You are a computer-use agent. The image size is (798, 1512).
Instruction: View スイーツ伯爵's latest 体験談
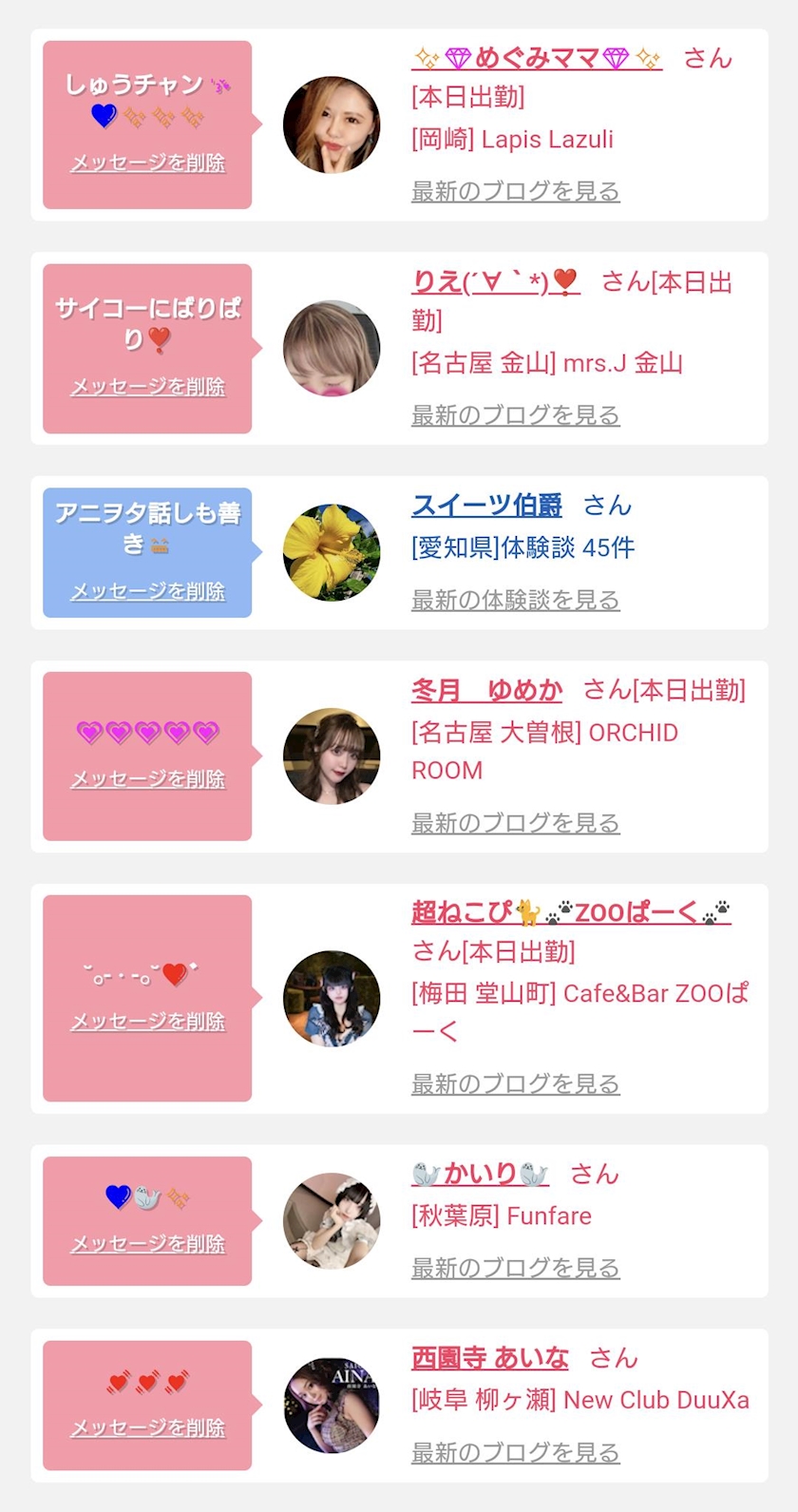[515, 601]
